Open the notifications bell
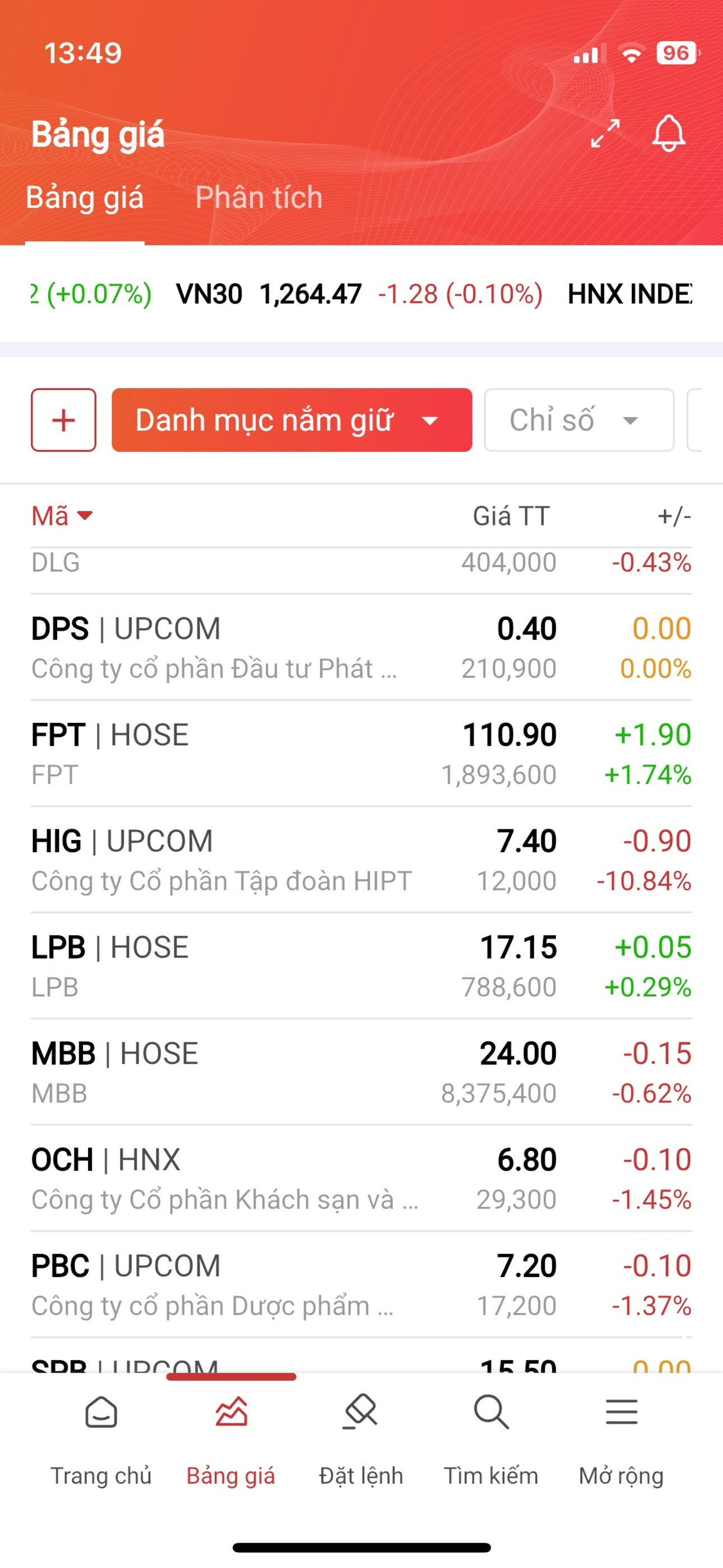Image resolution: width=723 pixels, height=1568 pixels. pyautogui.click(x=668, y=133)
